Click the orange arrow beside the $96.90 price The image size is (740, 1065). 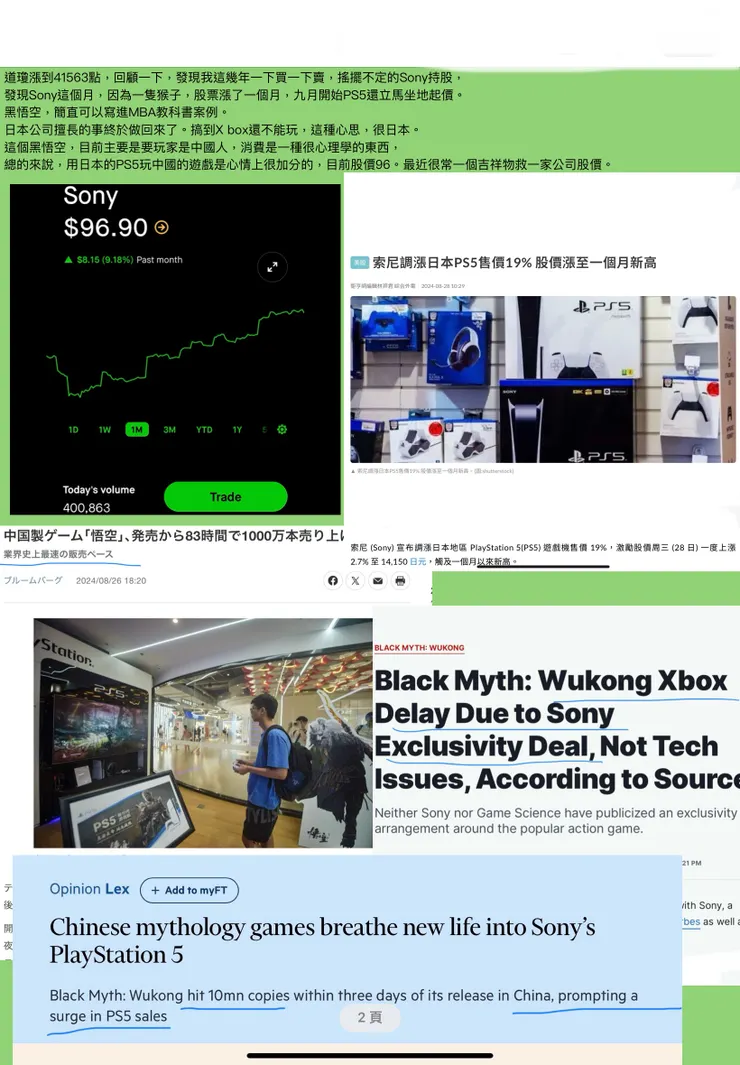[163, 227]
